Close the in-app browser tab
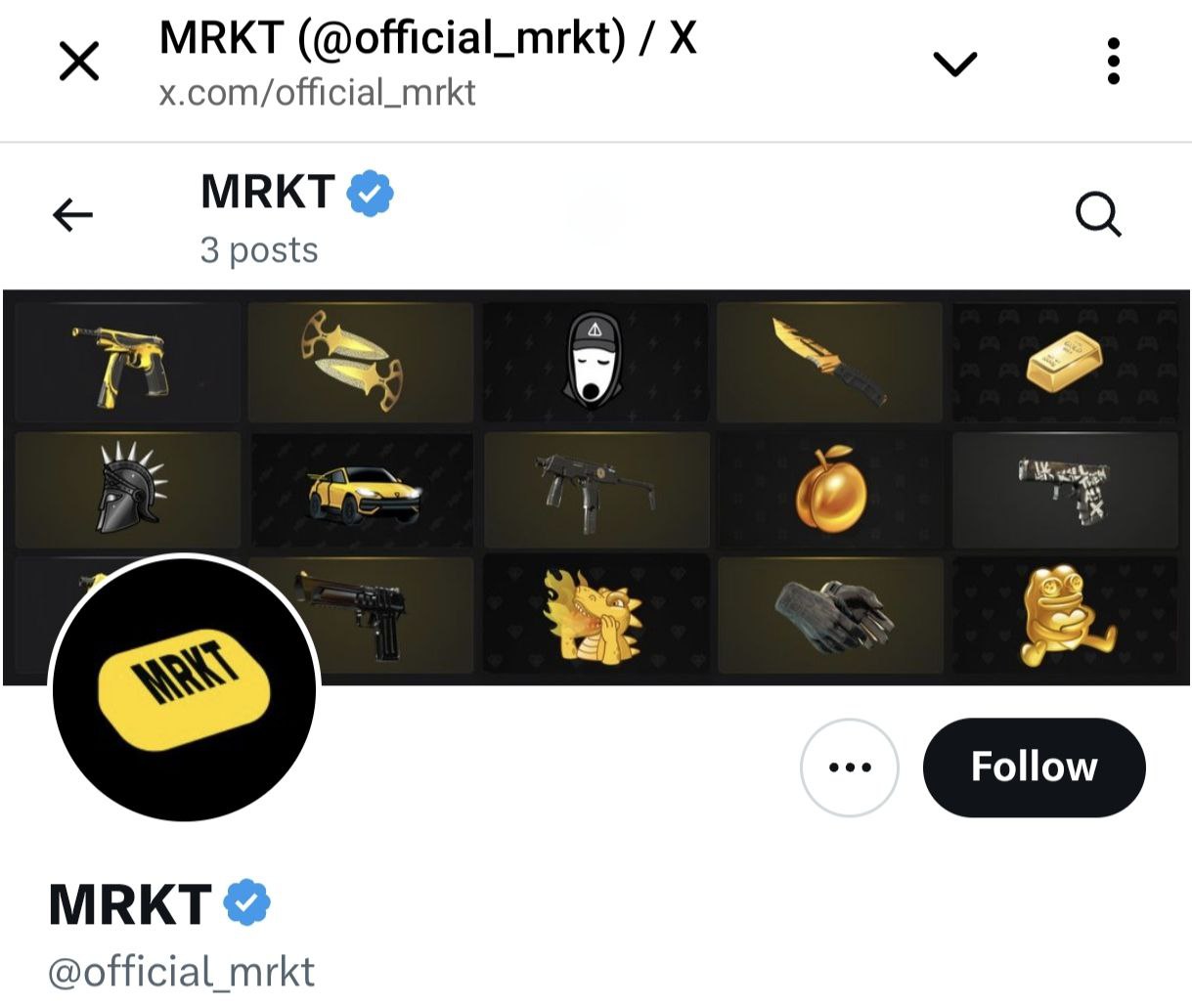The width and height of the screenshot is (1192, 1008). [79, 64]
